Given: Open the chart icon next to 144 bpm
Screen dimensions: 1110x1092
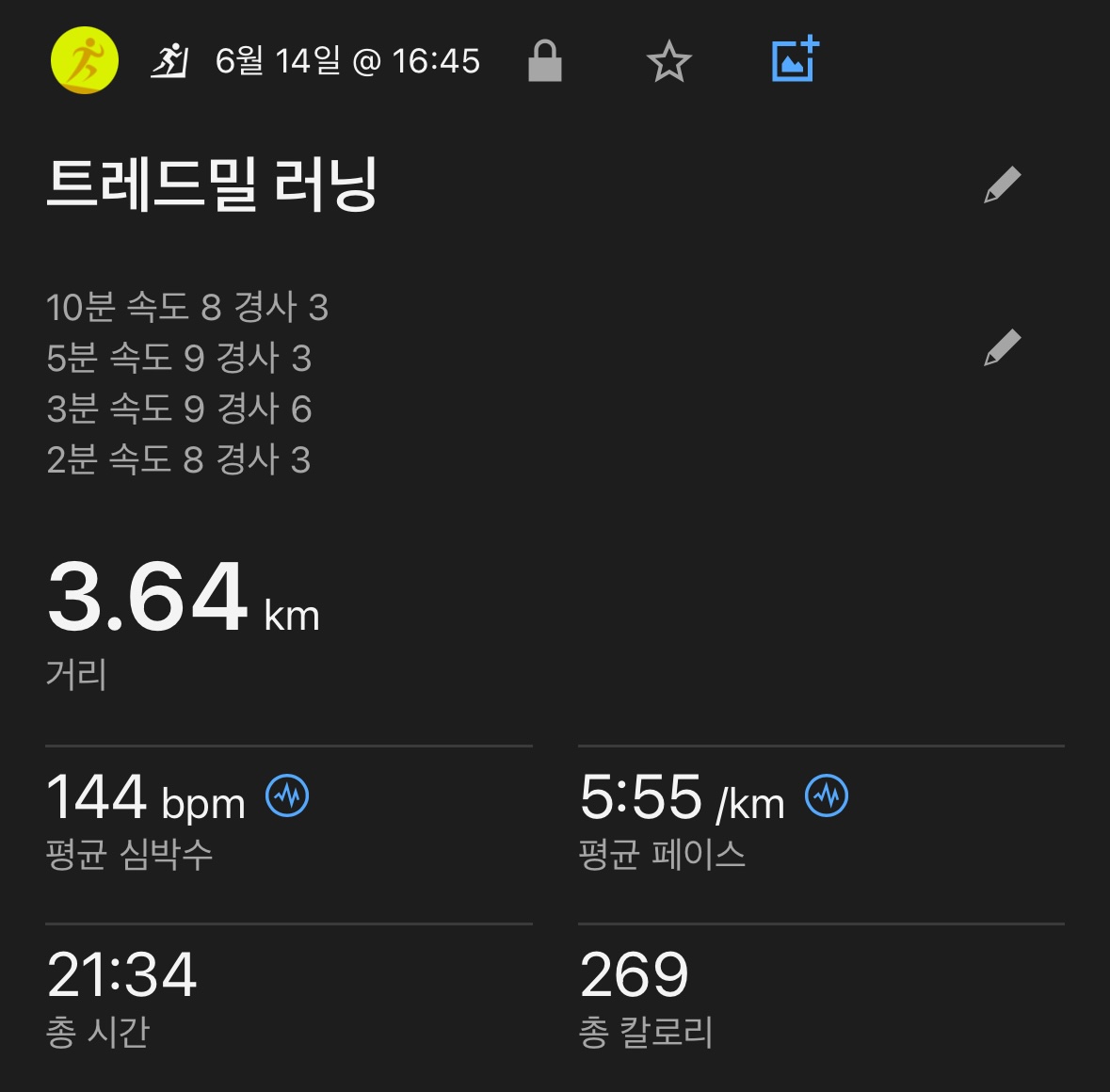Looking at the screenshot, I should 287,796.
